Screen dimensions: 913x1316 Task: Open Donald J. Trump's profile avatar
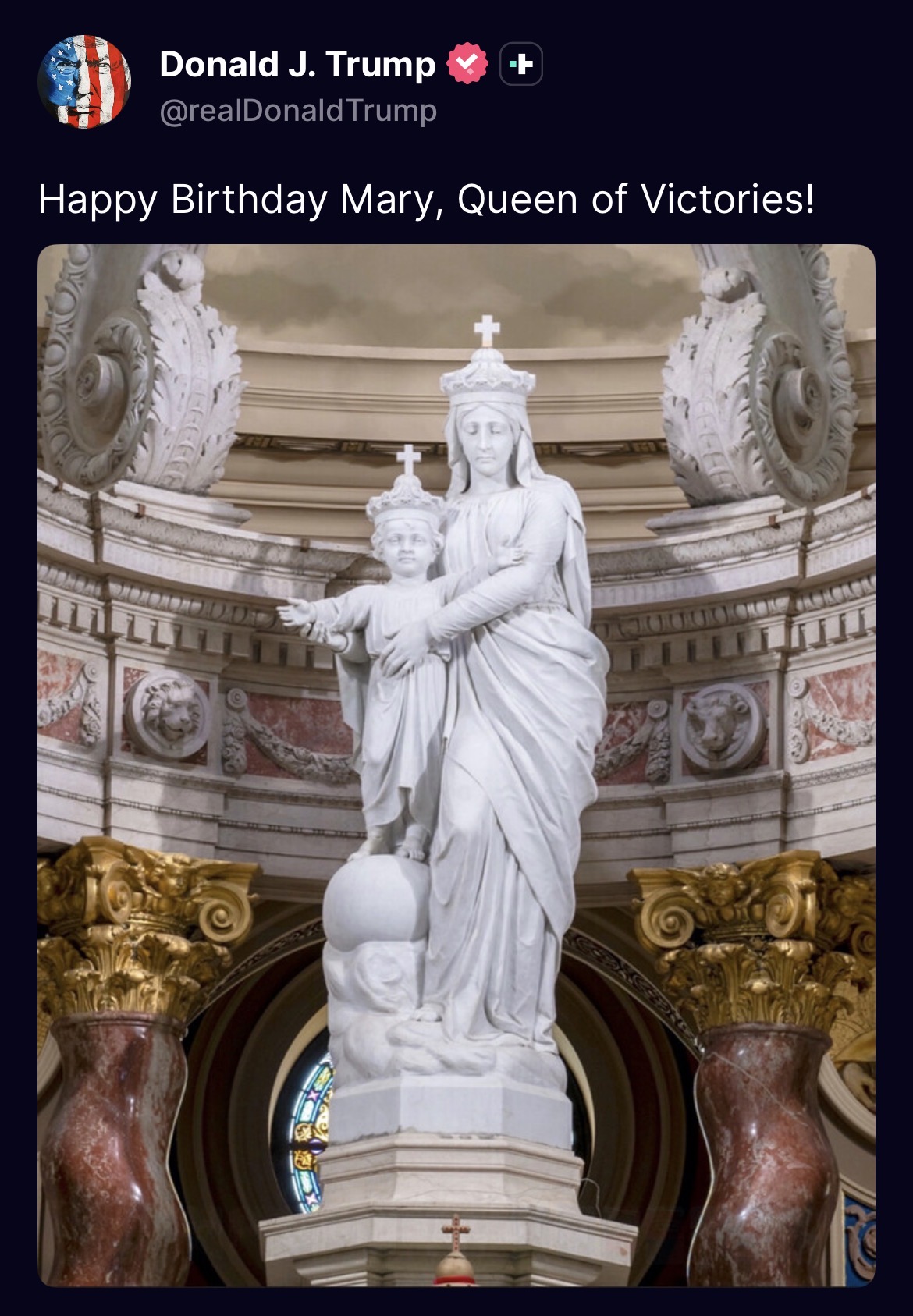click(x=84, y=82)
